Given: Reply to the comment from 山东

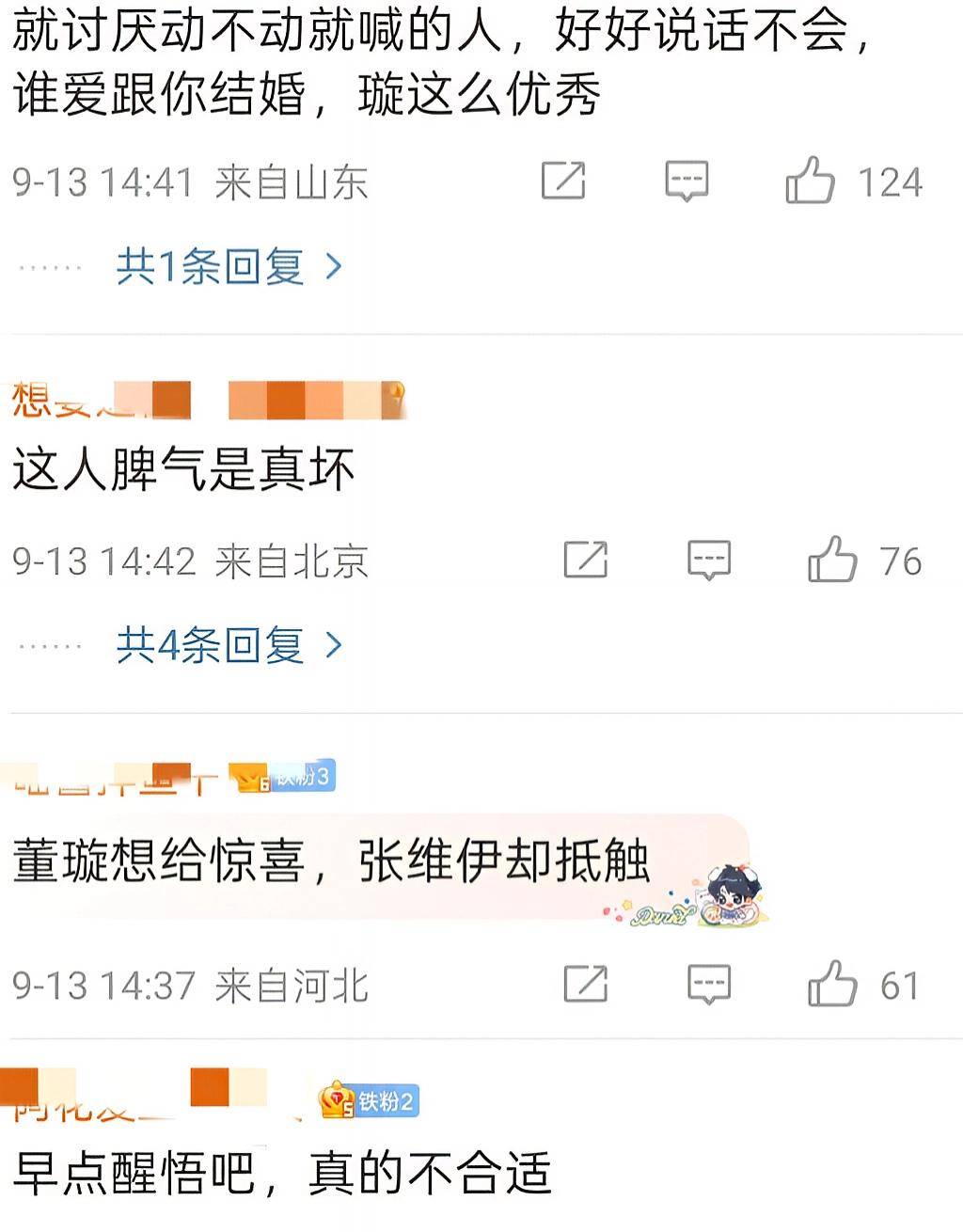Looking at the screenshot, I should tap(687, 181).
